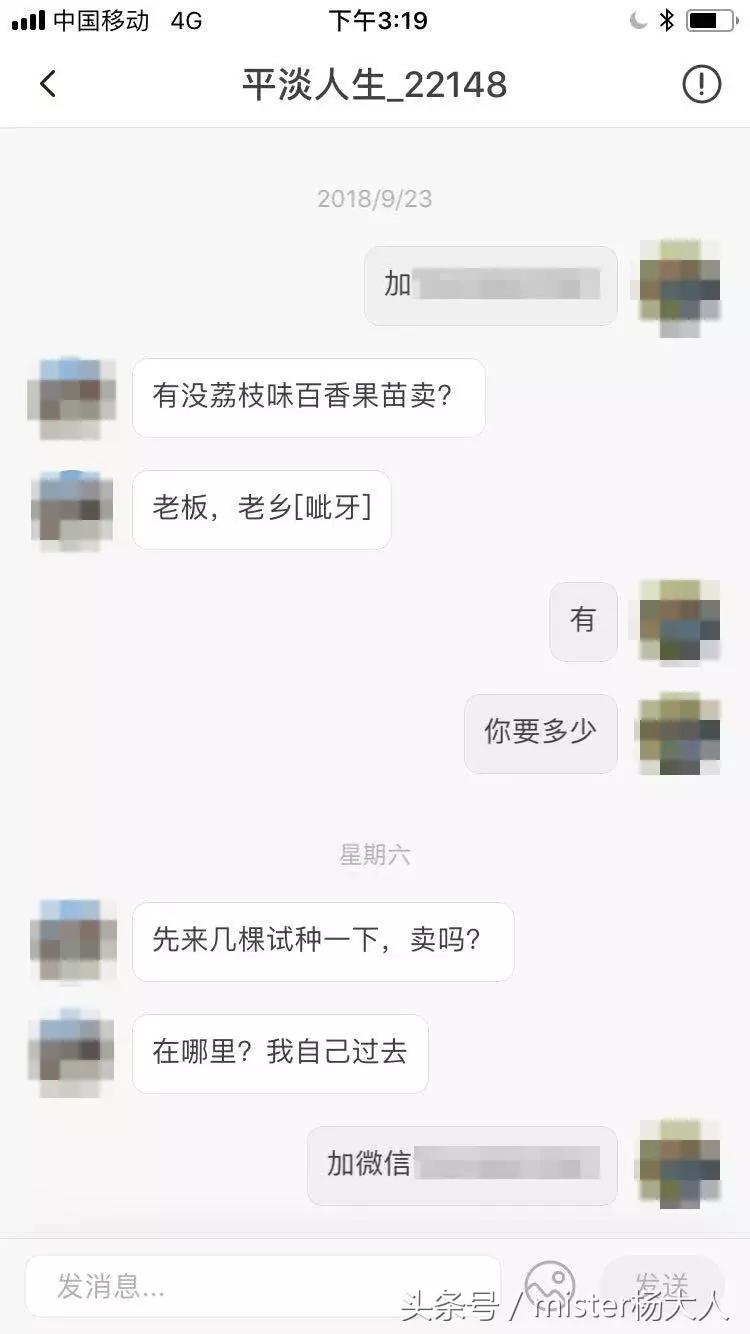Tap your avatar next to 你要多少 message

677,733
